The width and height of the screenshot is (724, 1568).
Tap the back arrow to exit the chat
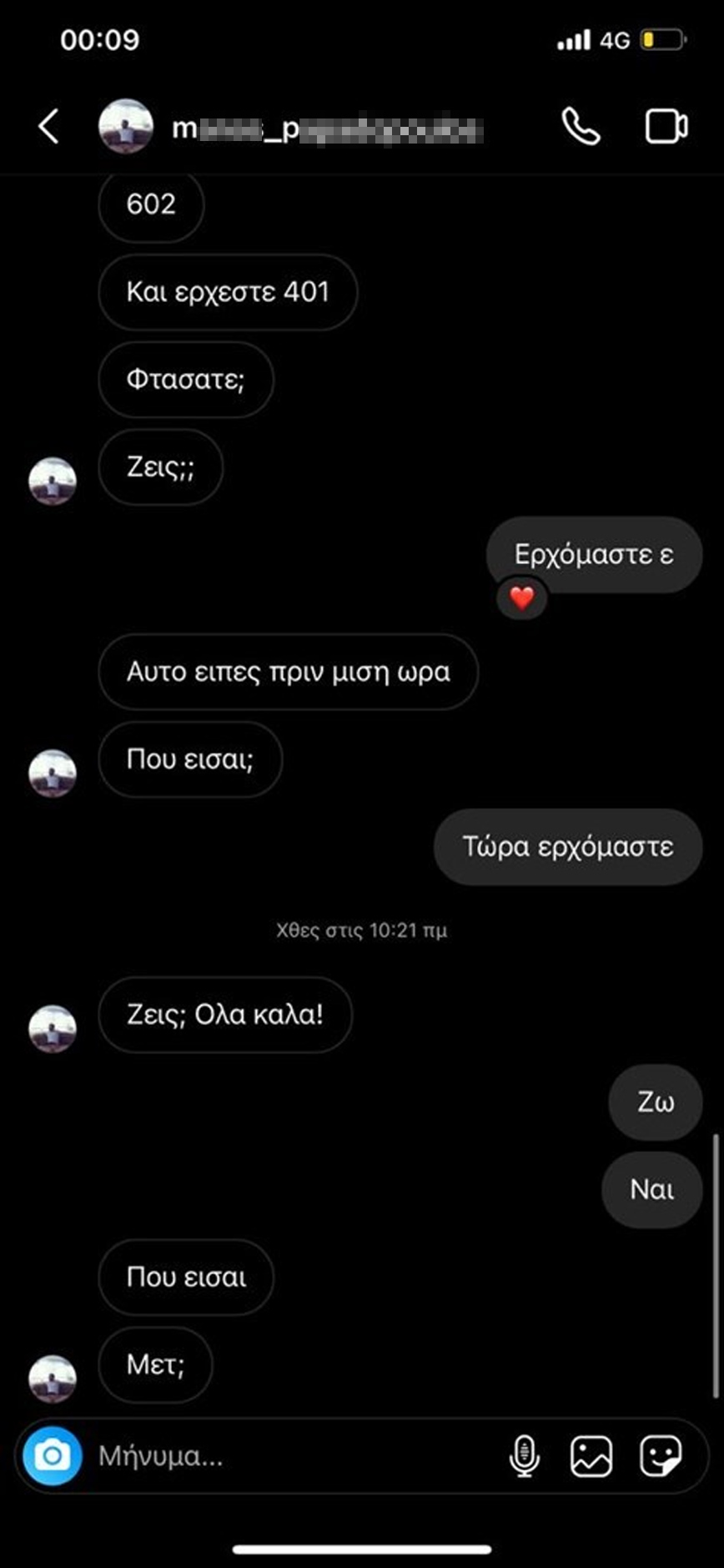click(48, 128)
